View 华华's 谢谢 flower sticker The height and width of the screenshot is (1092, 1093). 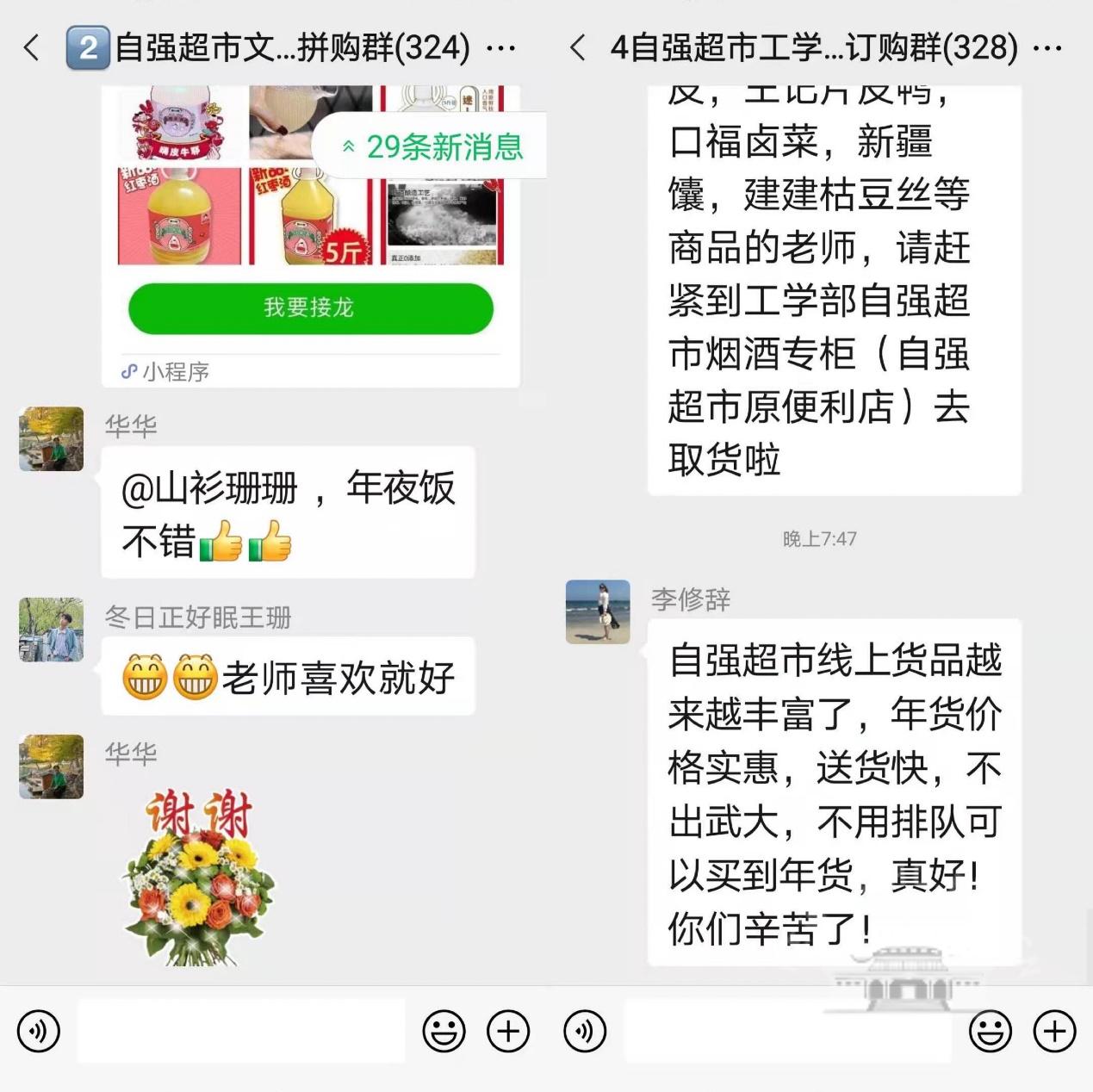click(x=200, y=878)
